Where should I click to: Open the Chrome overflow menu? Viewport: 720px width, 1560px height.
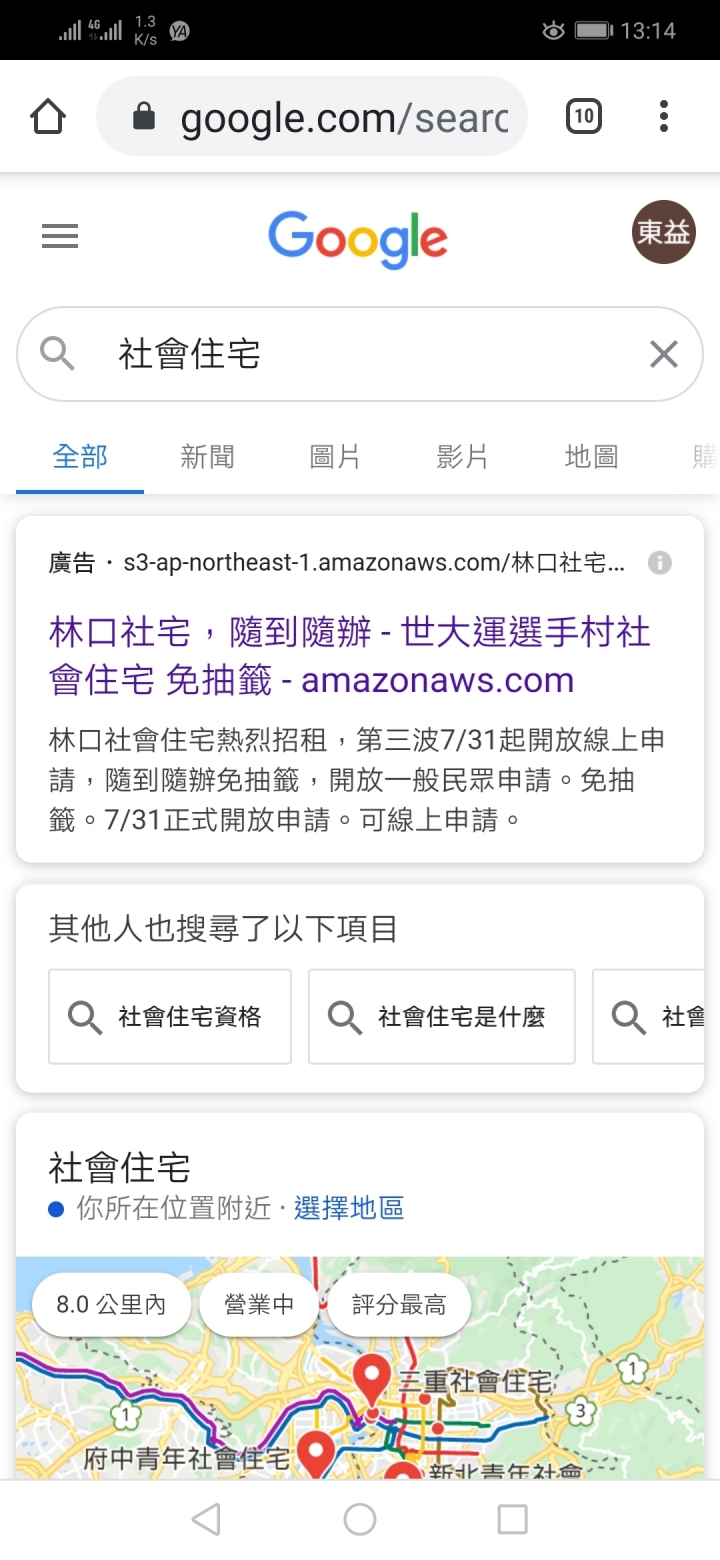[x=663, y=117]
